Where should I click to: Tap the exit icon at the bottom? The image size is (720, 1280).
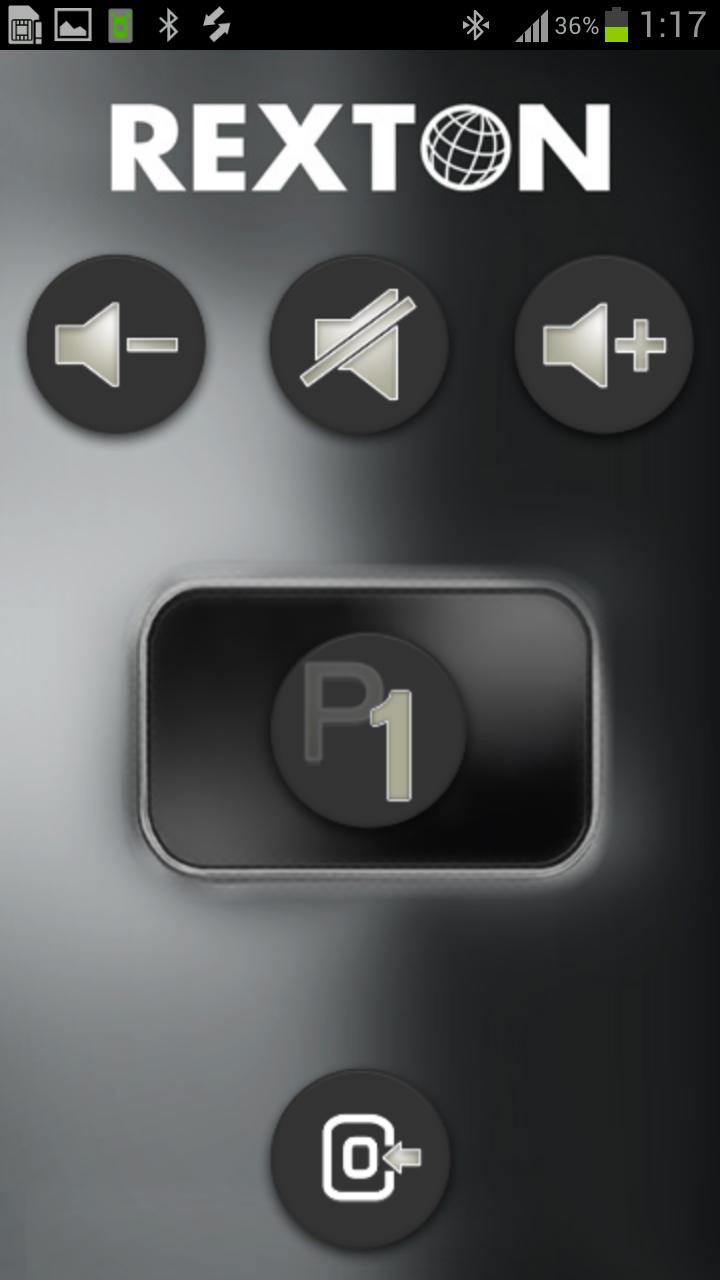click(361, 1158)
